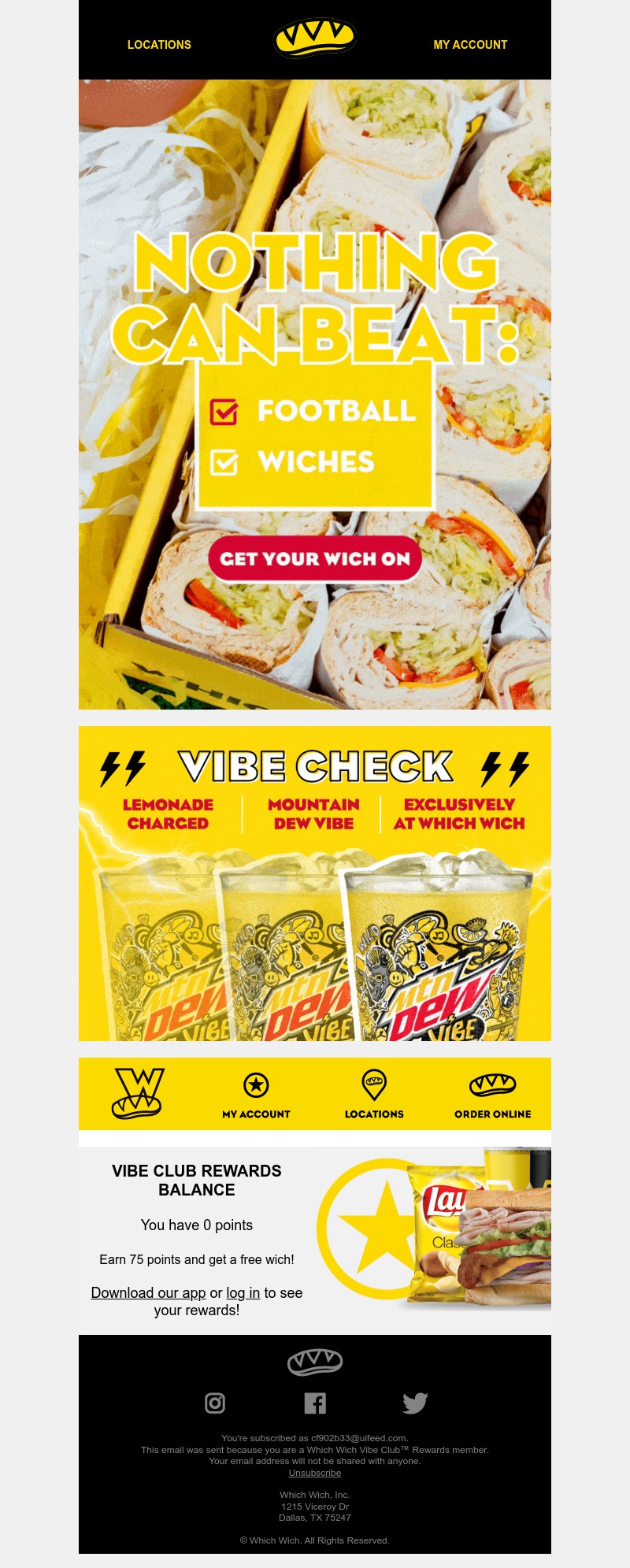Unsubscribe from these emails
Screen dimensions: 630x1568
[315, 1473]
